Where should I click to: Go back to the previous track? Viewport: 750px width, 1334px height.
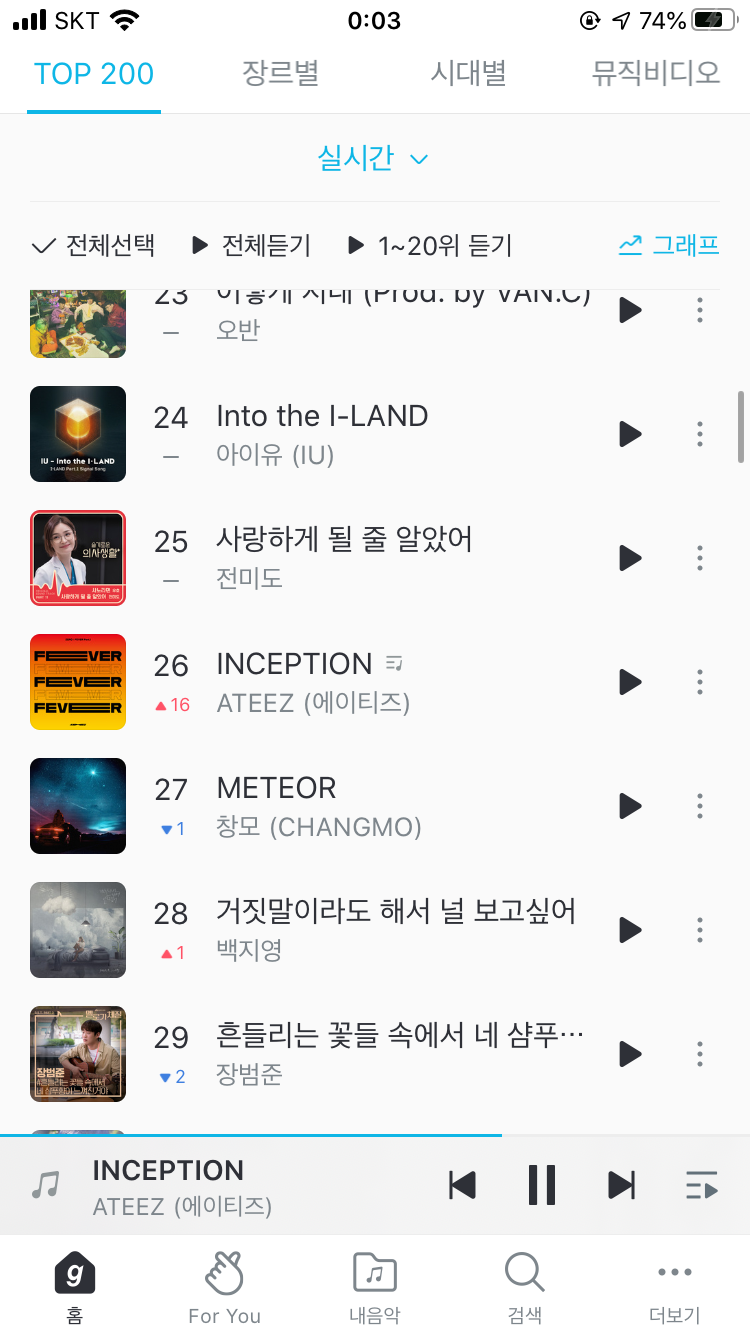point(462,1185)
